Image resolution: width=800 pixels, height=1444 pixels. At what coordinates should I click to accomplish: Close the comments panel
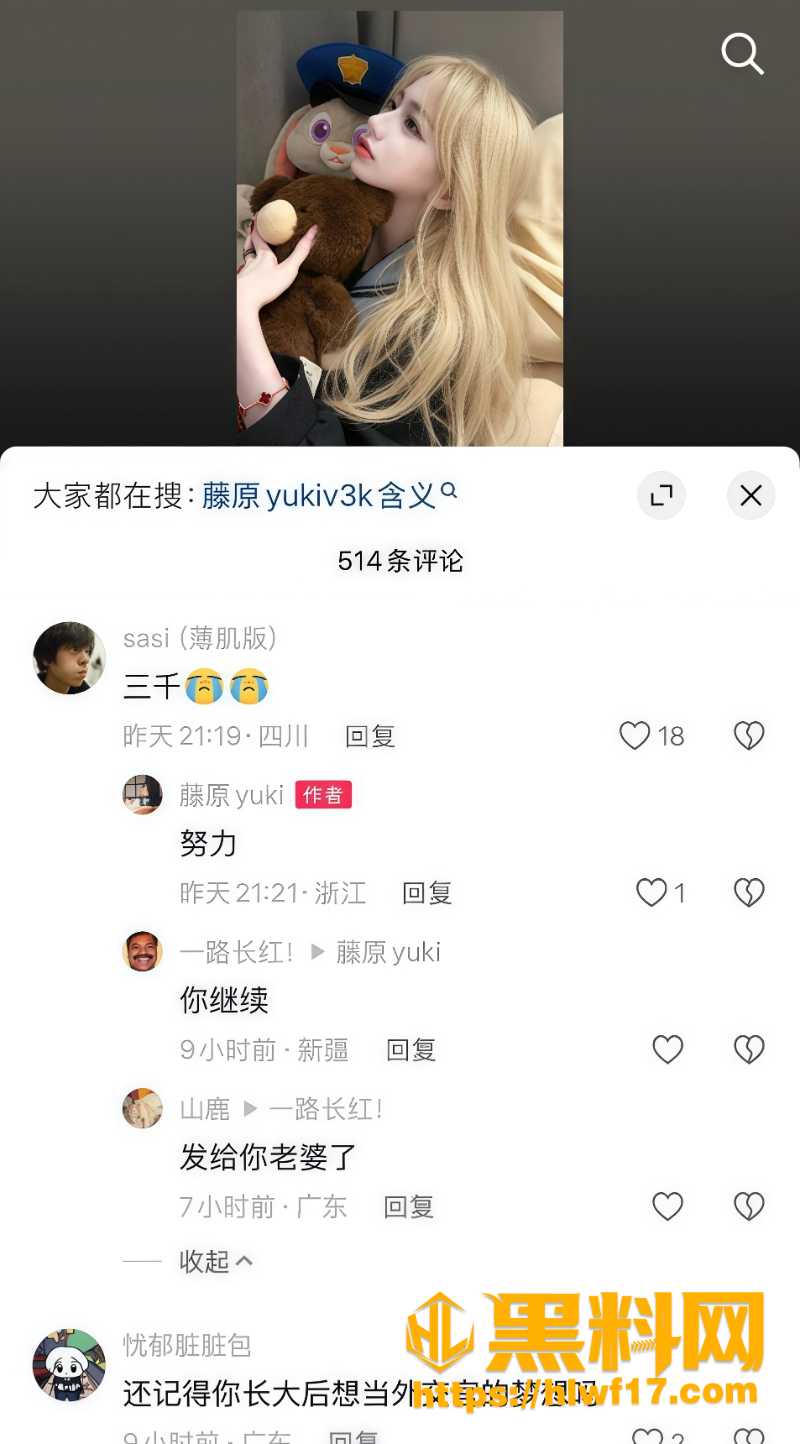751,495
